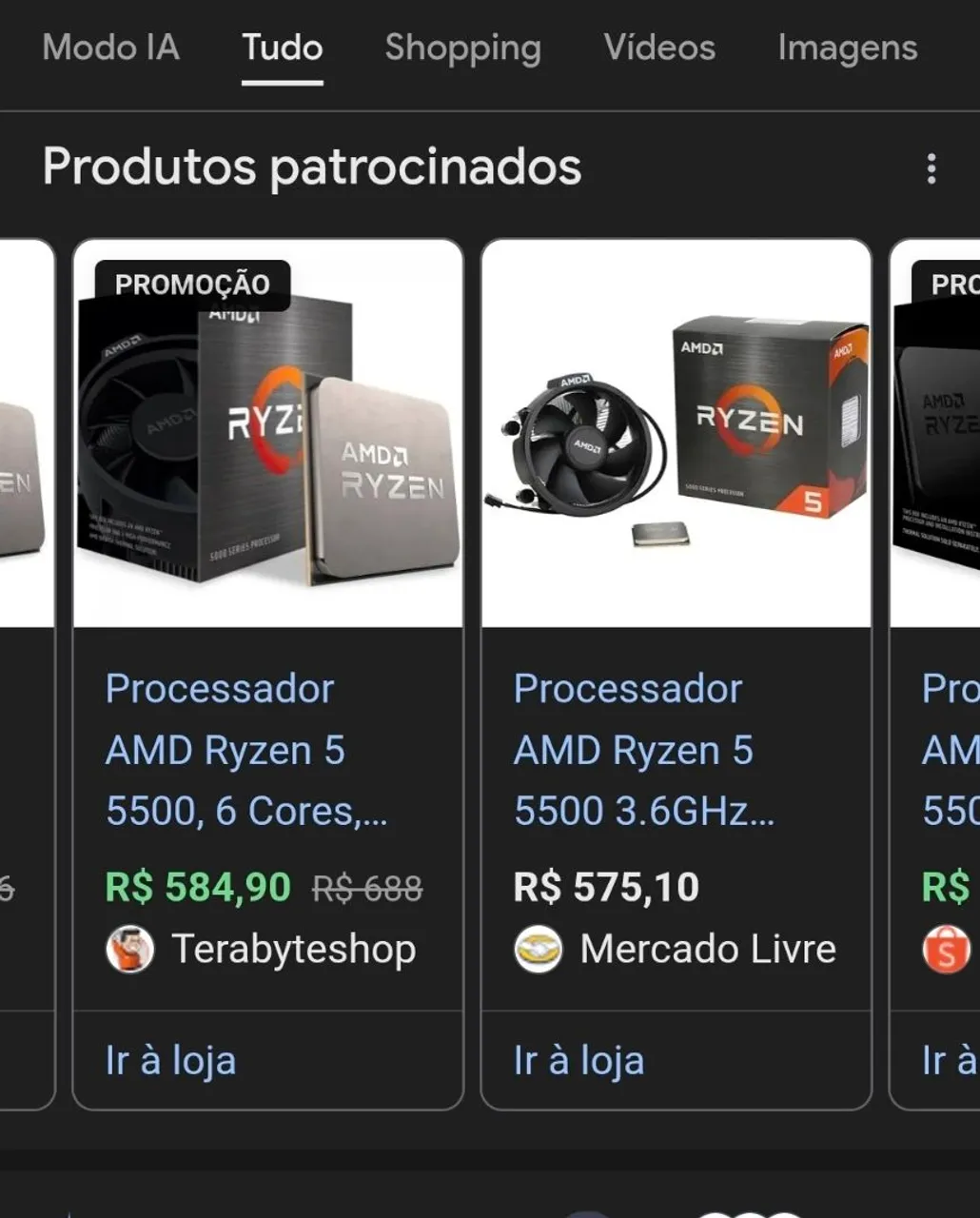
Task: Open the Mercado Livre Ryzen 5 5500 product image
Action: click(676, 434)
